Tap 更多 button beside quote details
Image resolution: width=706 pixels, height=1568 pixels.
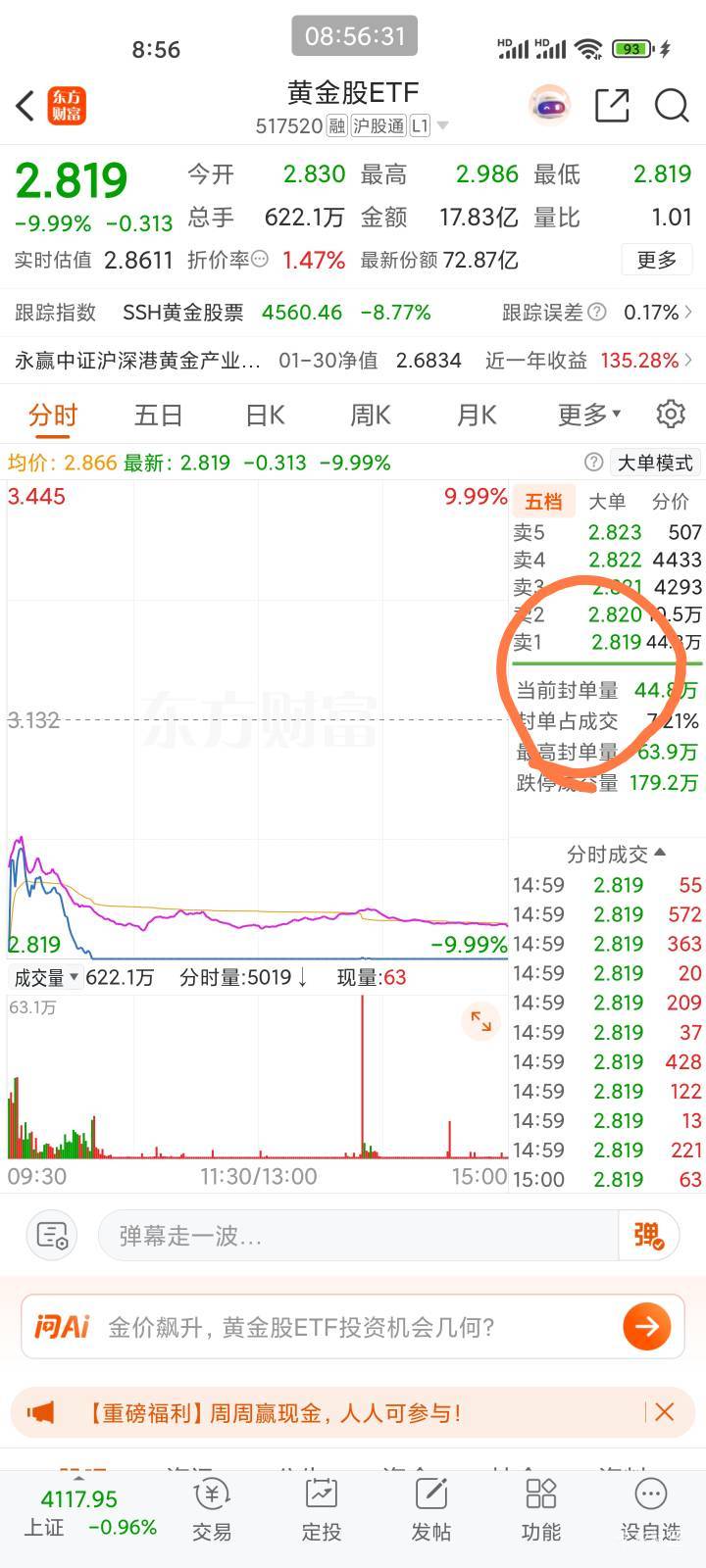[657, 260]
